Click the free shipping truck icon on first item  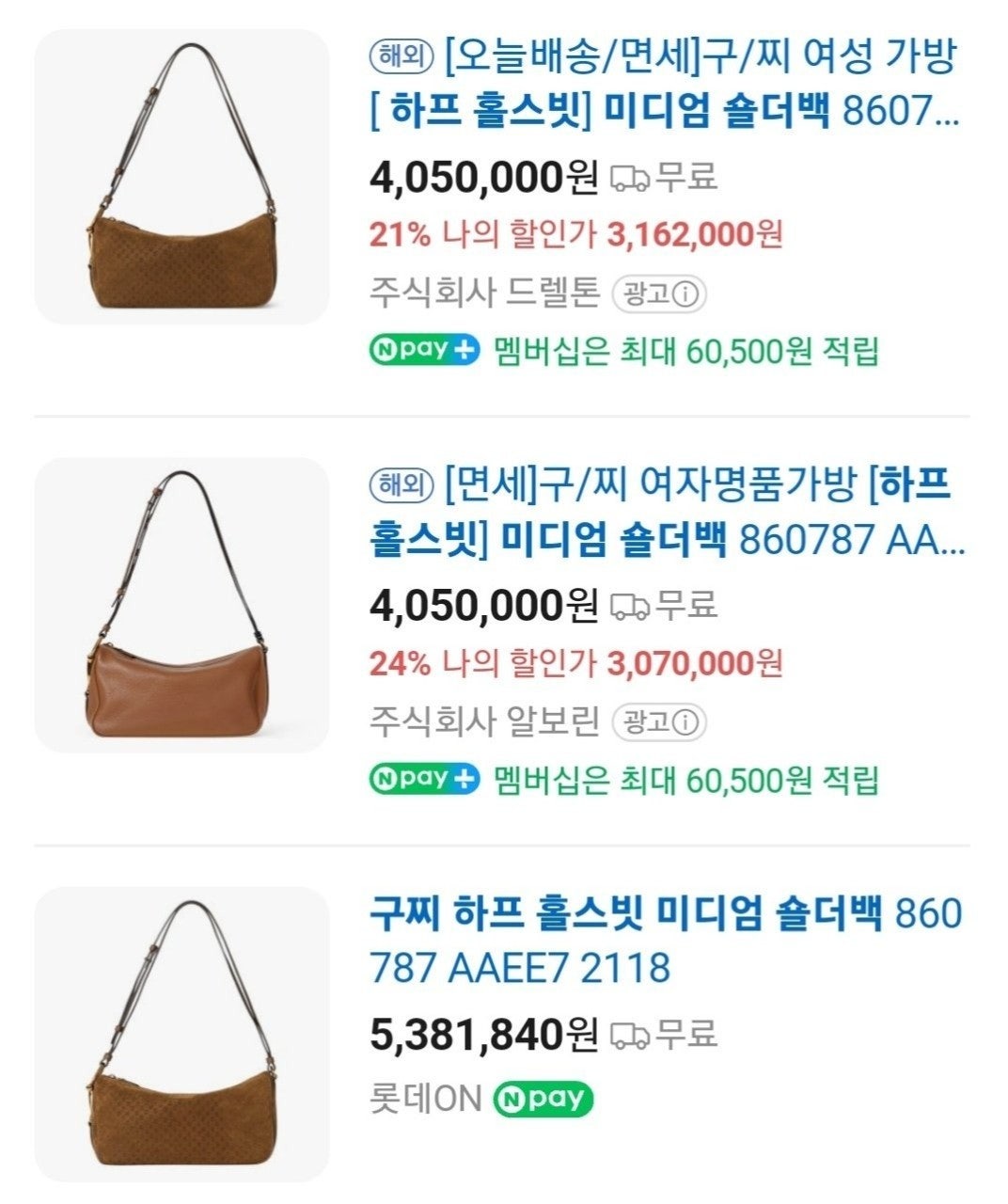click(x=630, y=177)
